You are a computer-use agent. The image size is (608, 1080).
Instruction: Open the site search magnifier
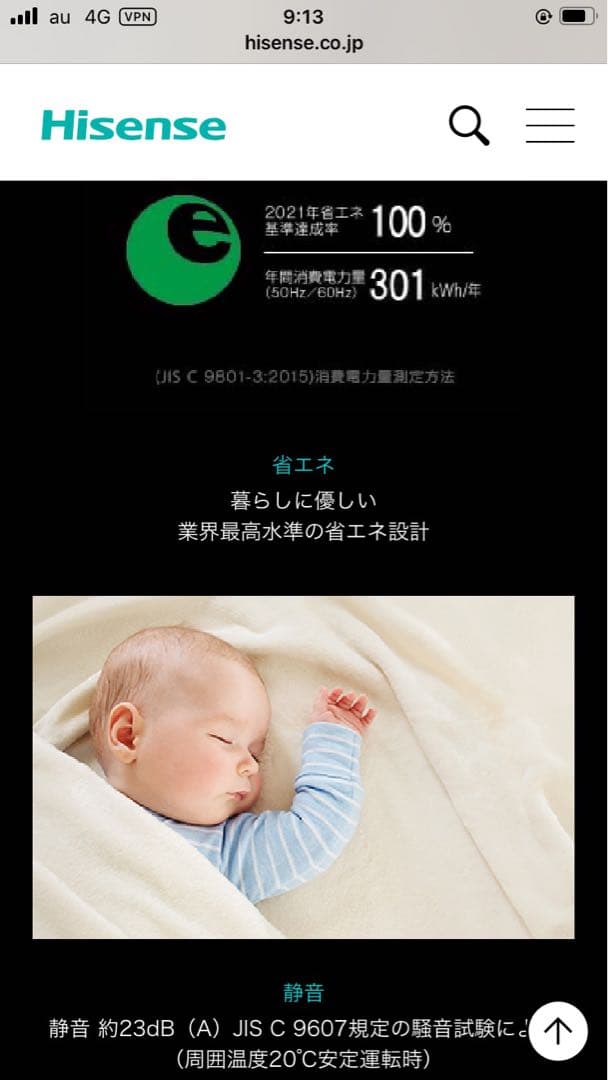pos(468,126)
